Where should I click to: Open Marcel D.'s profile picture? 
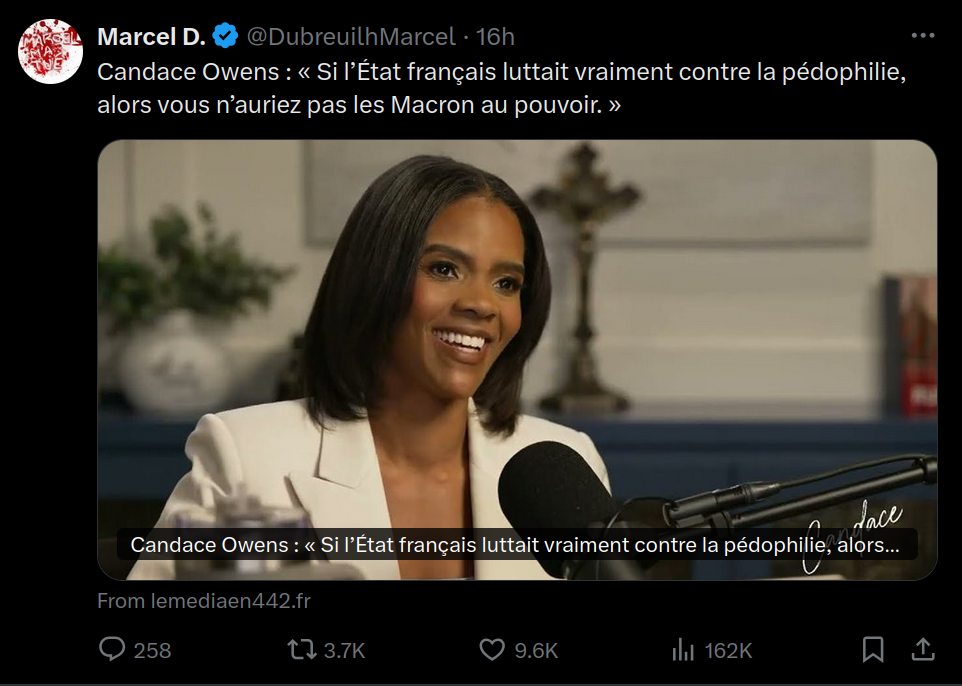coord(50,51)
